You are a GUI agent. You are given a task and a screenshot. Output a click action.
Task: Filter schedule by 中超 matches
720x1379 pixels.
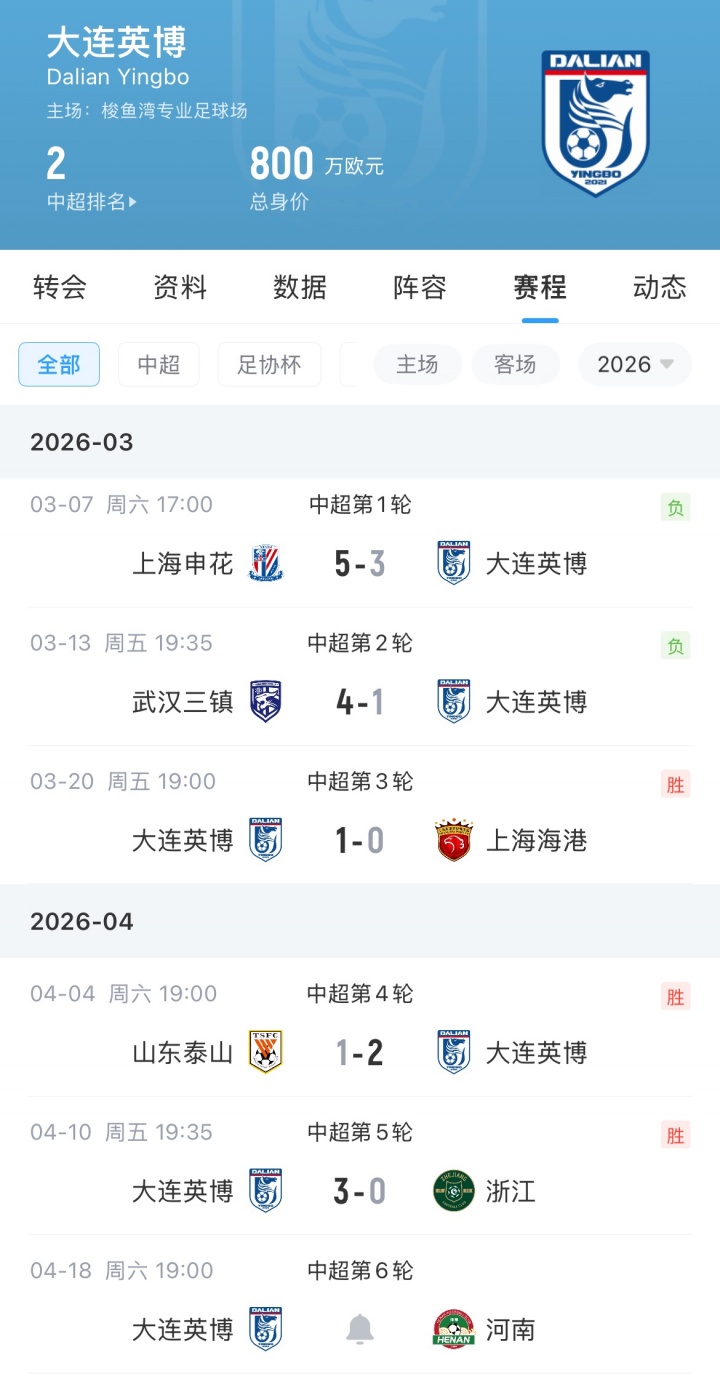click(x=158, y=365)
